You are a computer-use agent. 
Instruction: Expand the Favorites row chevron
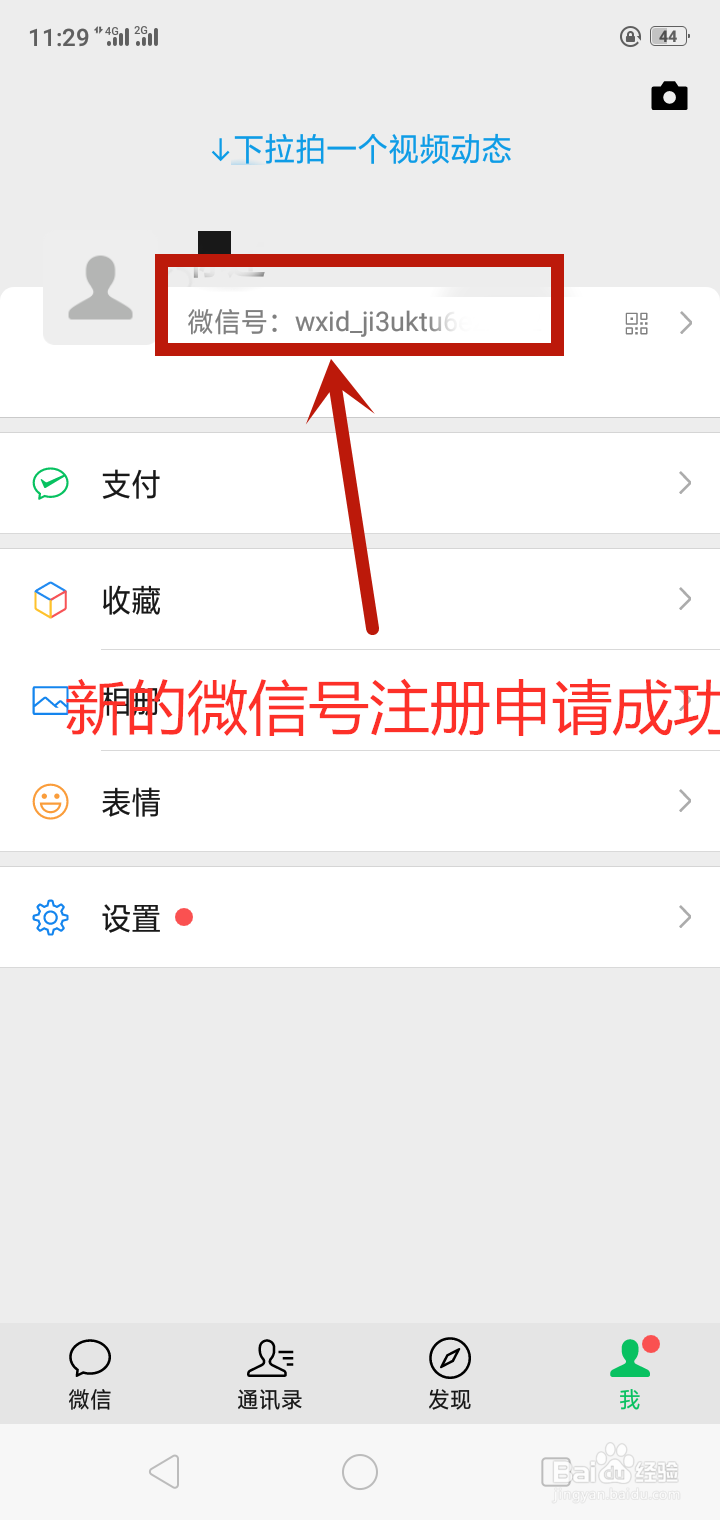[x=684, y=599]
